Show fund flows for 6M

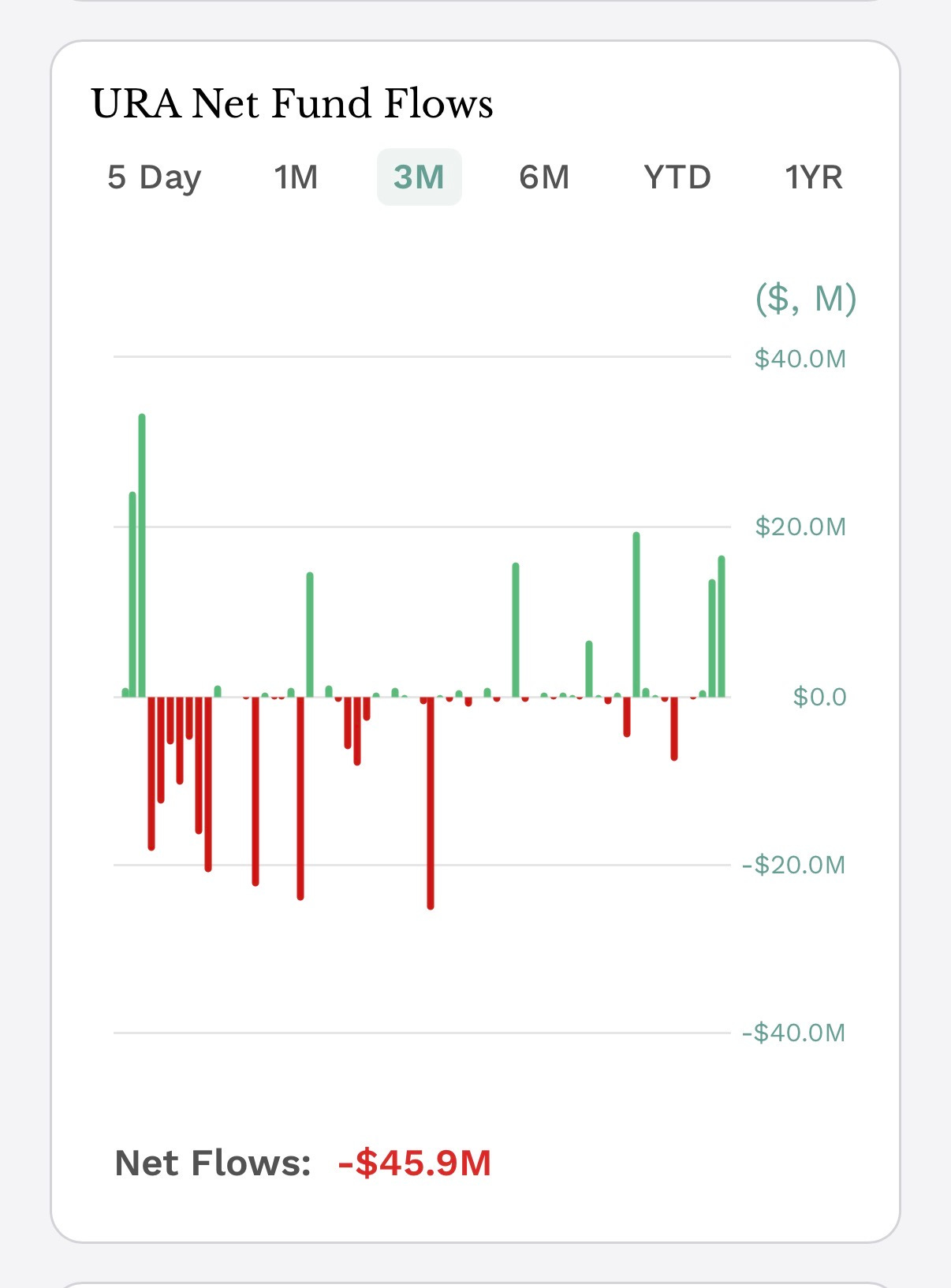click(544, 177)
